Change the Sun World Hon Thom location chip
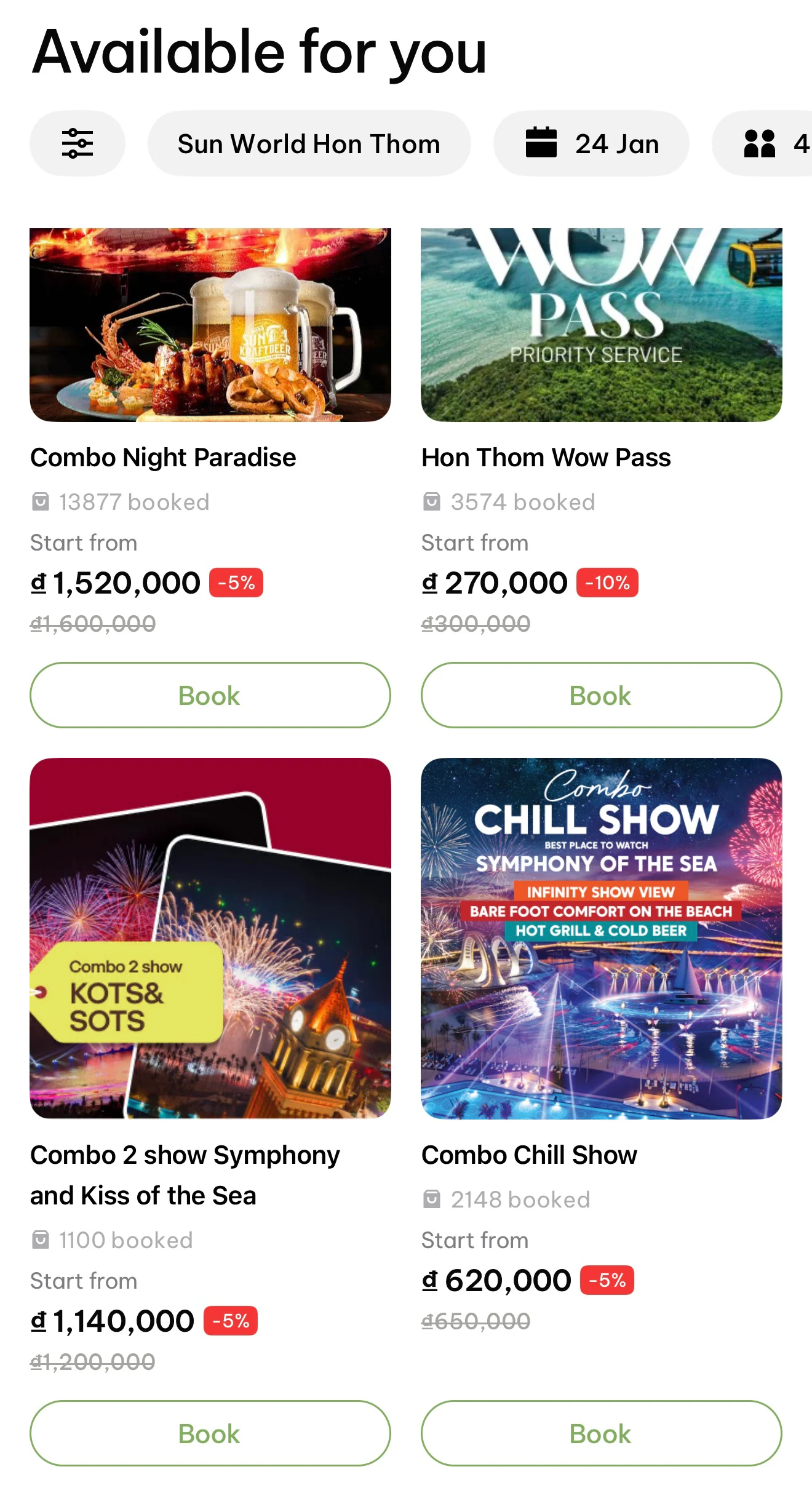812x1496 pixels. 309,143
